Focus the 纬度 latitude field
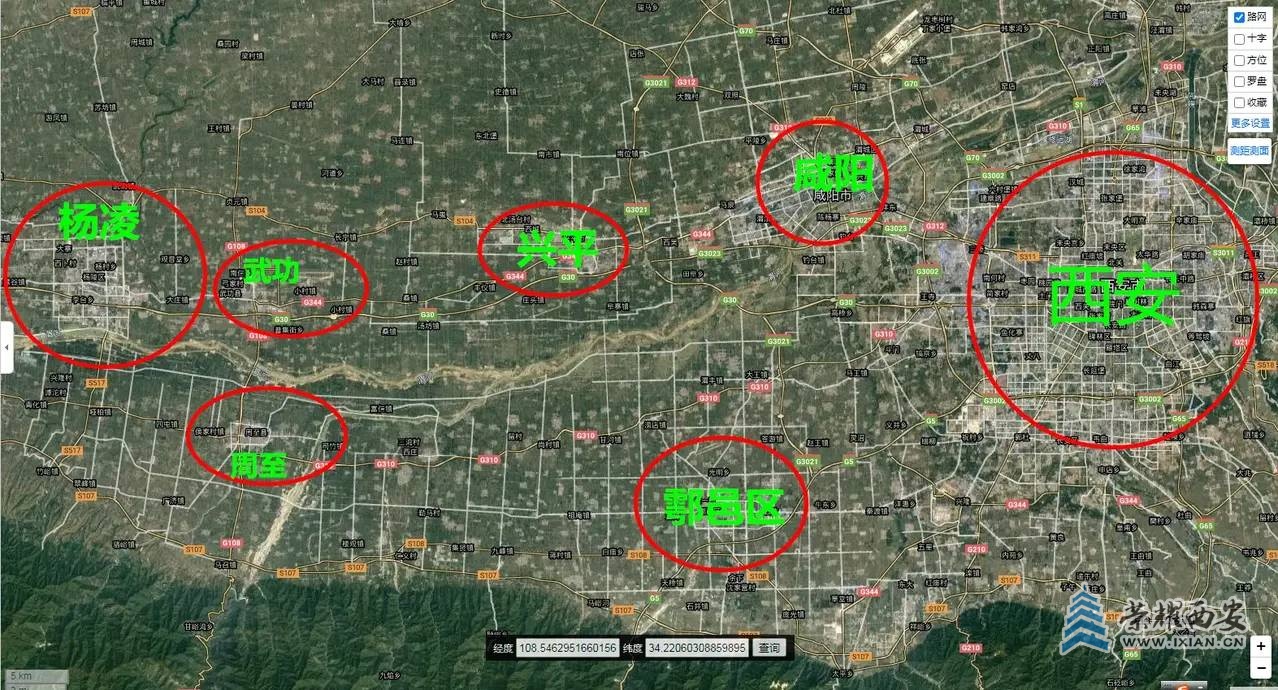The width and height of the screenshot is (1278, 690). pos(696,648)
